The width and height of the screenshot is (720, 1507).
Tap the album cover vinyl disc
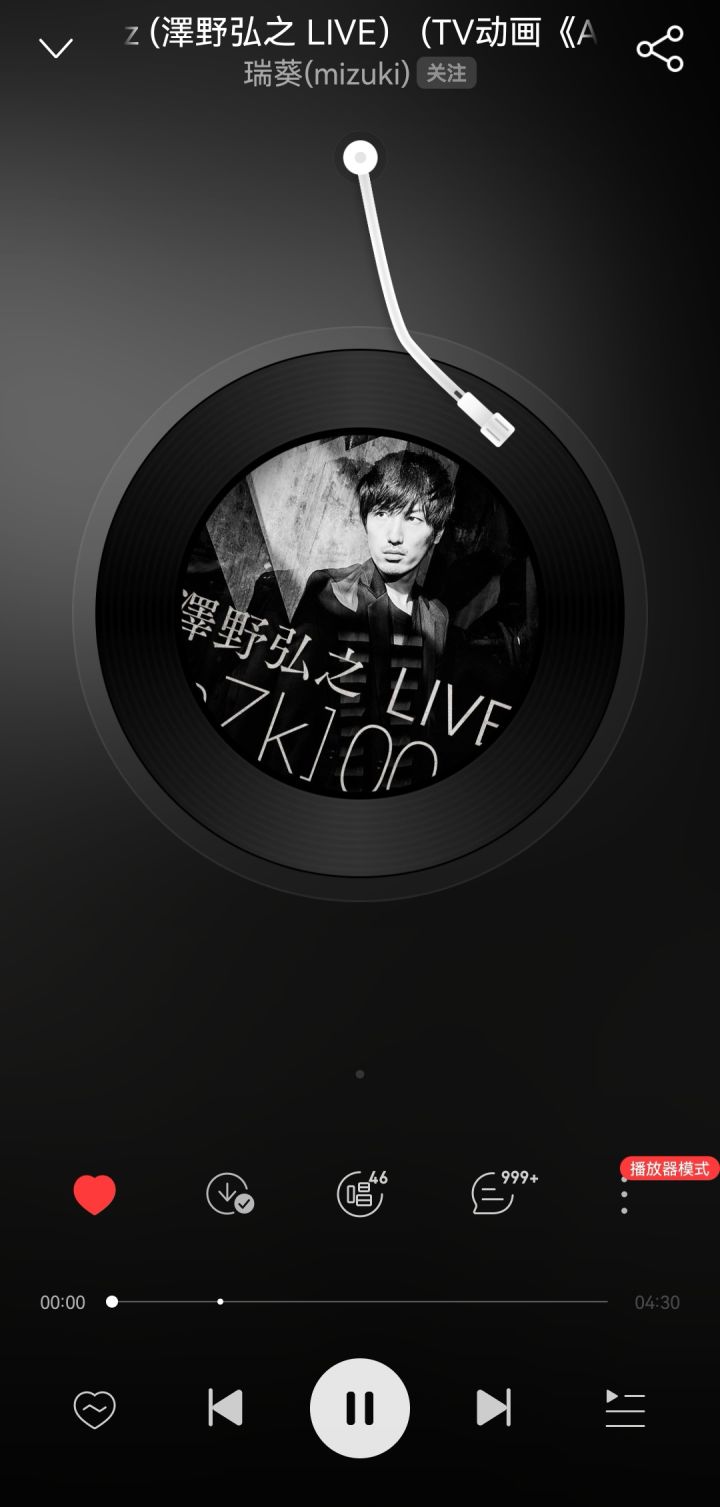360,613
